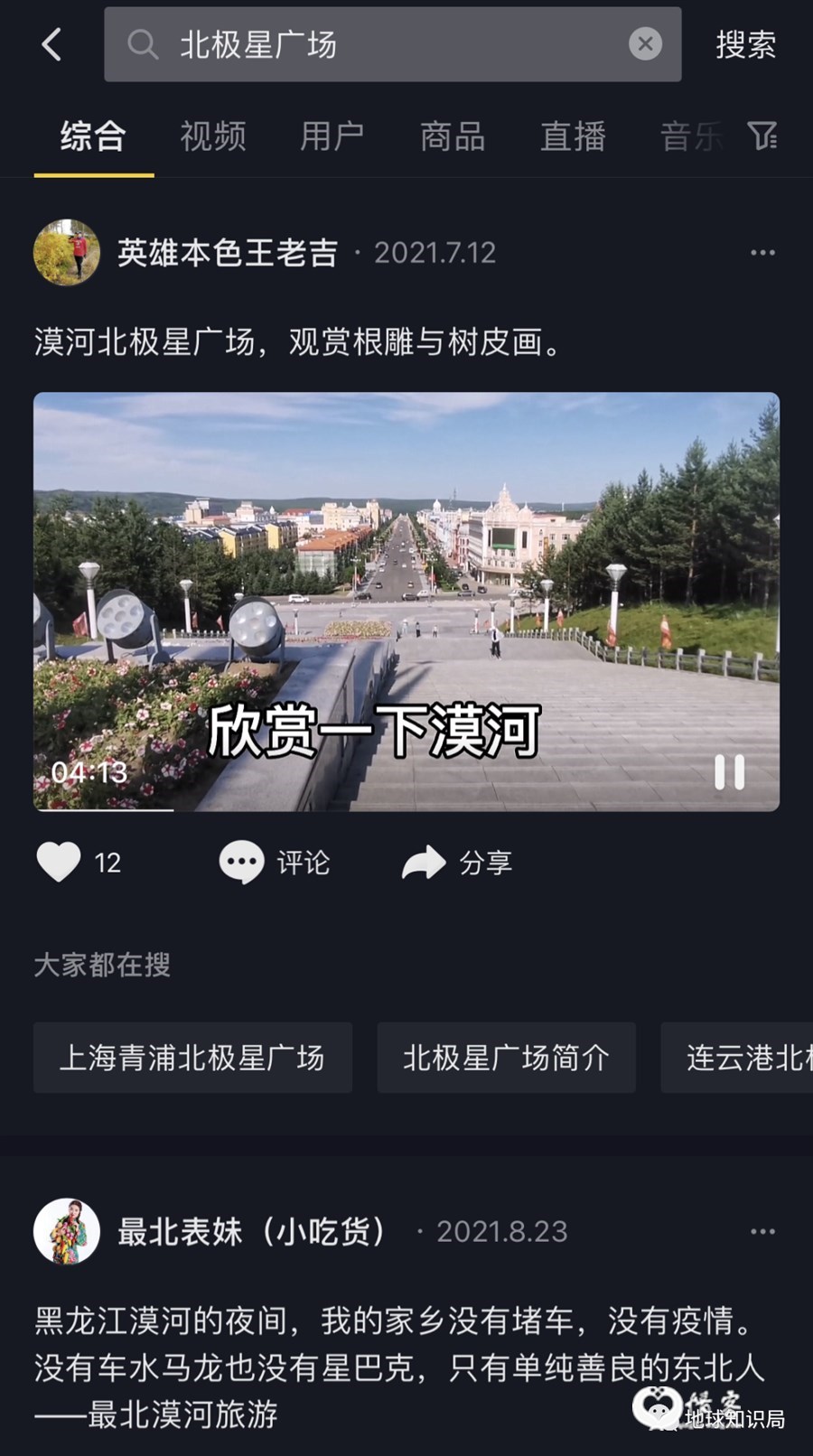Select the 北极星广场简介 suggestion chip
Screen dimensions: 813x1456
(x=506, y=1058)
